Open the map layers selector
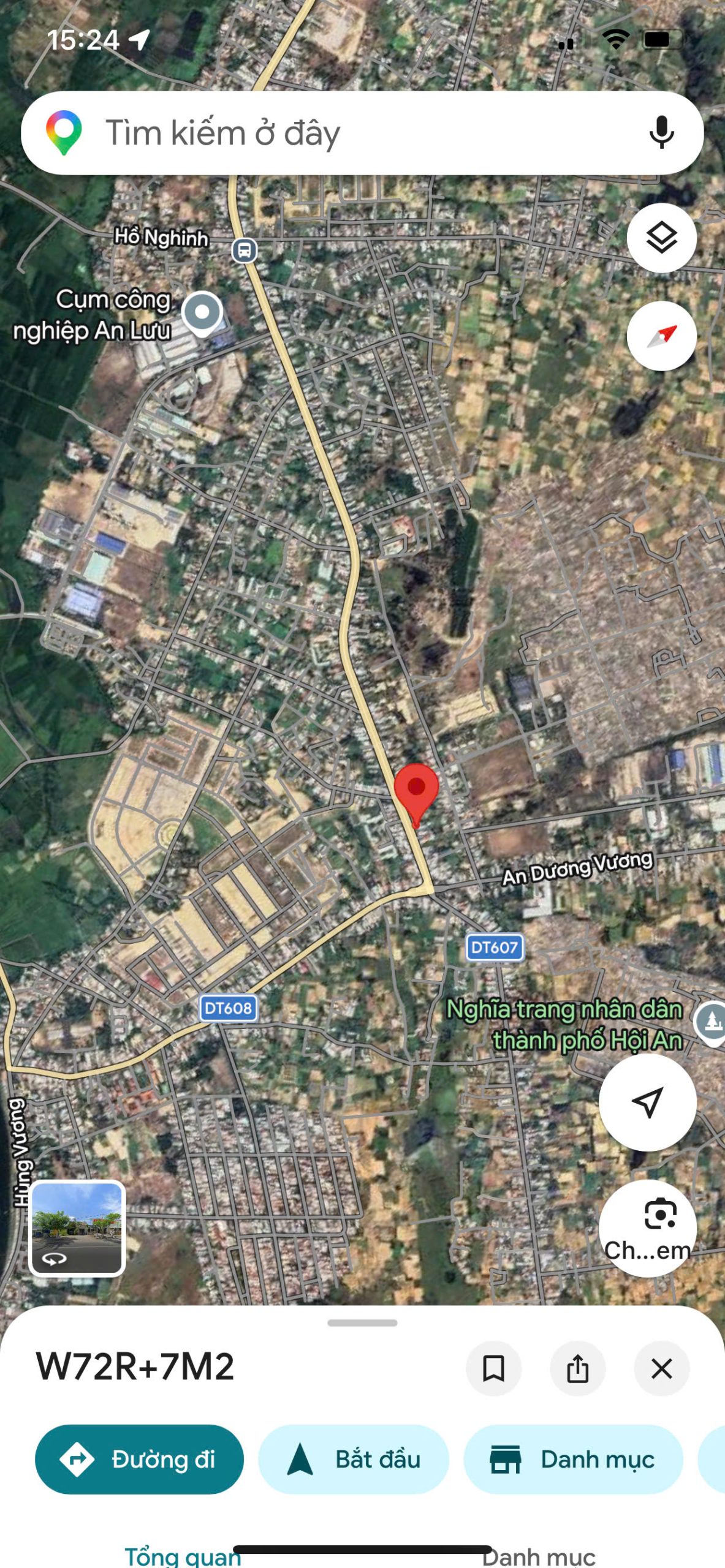The image size is (725, 1568). coord(661,238)
